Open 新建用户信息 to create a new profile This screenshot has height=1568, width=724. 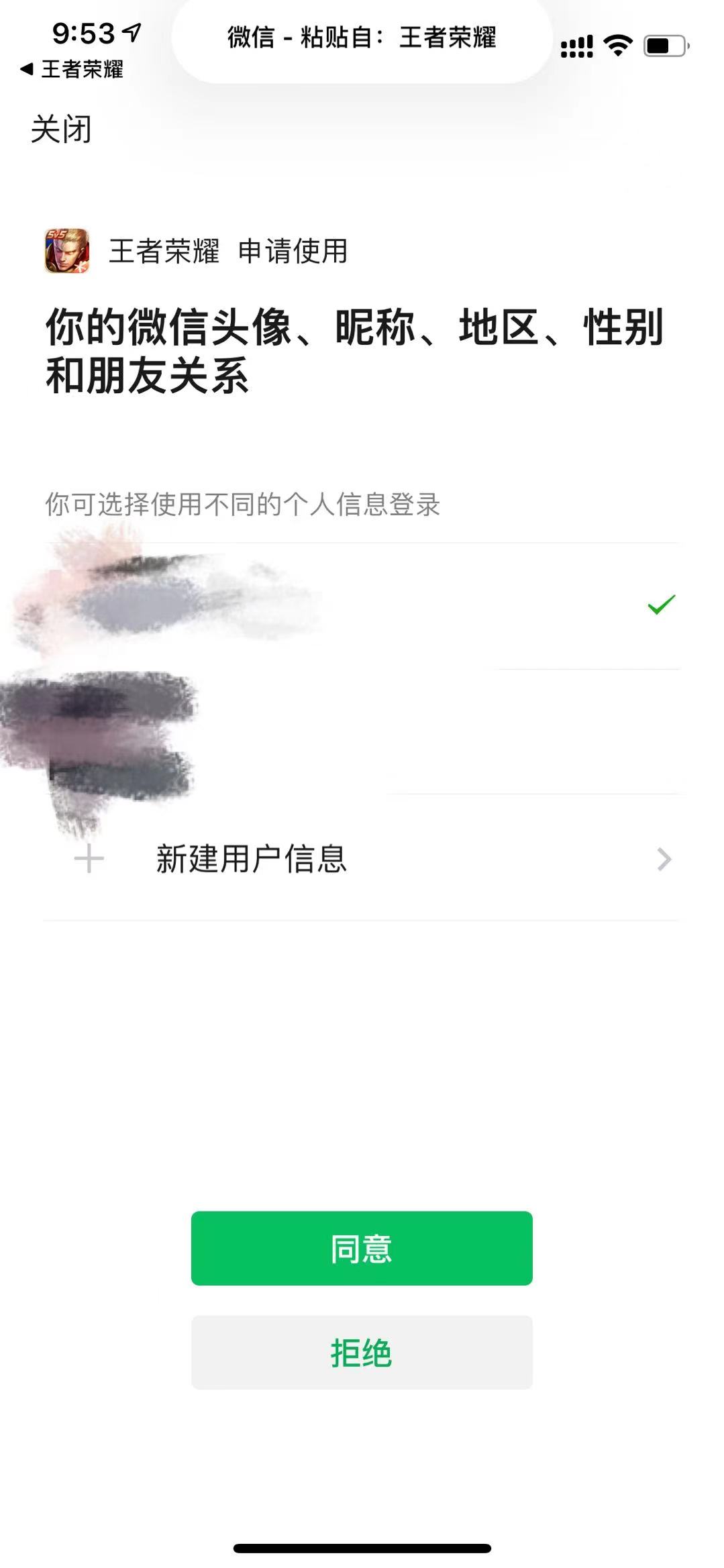[362, 859]
